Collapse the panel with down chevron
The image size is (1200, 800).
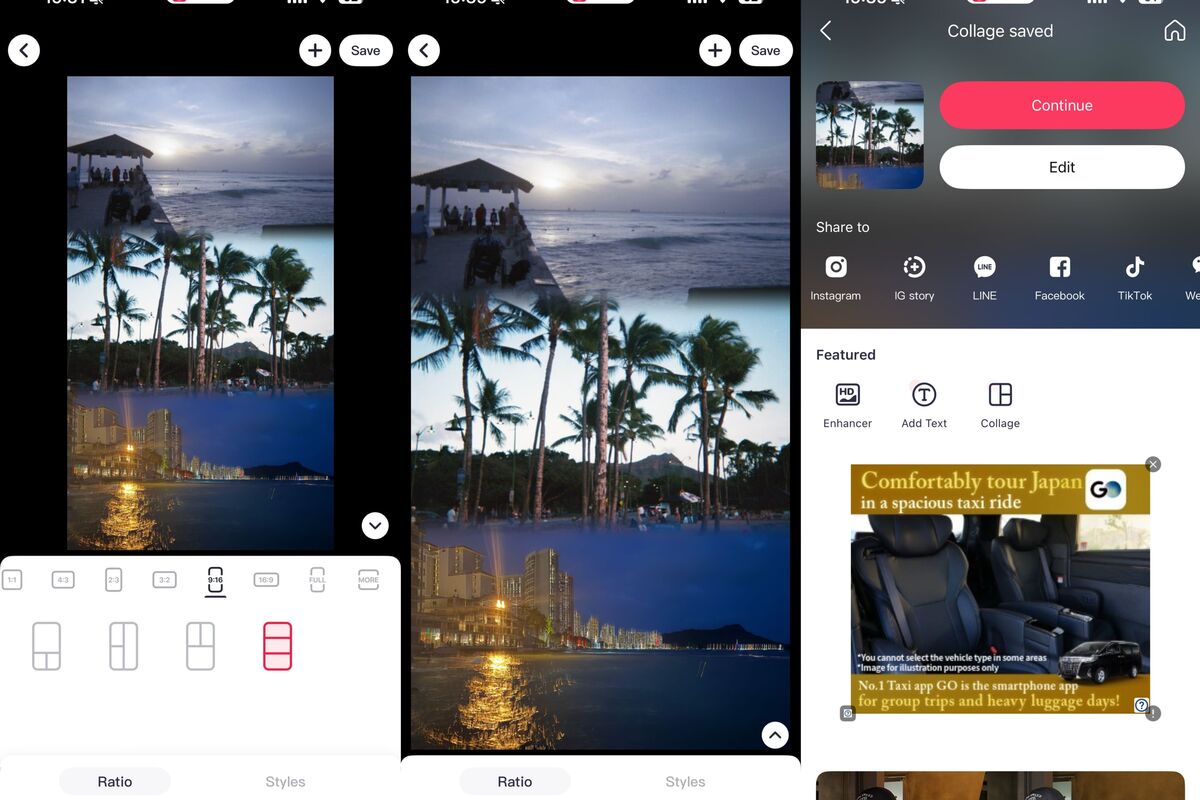375,525
